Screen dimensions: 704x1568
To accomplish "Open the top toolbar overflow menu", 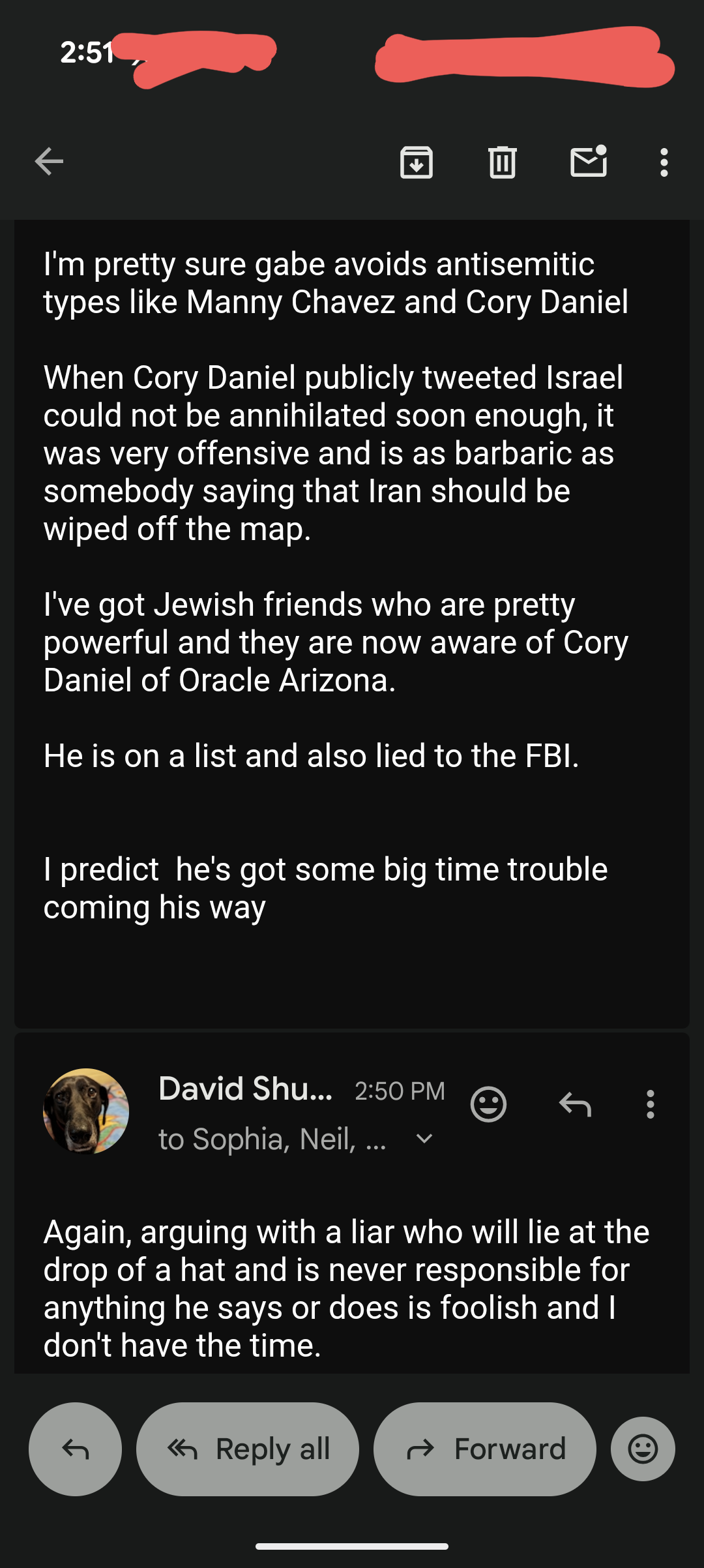I will click(x=664, y=162).
